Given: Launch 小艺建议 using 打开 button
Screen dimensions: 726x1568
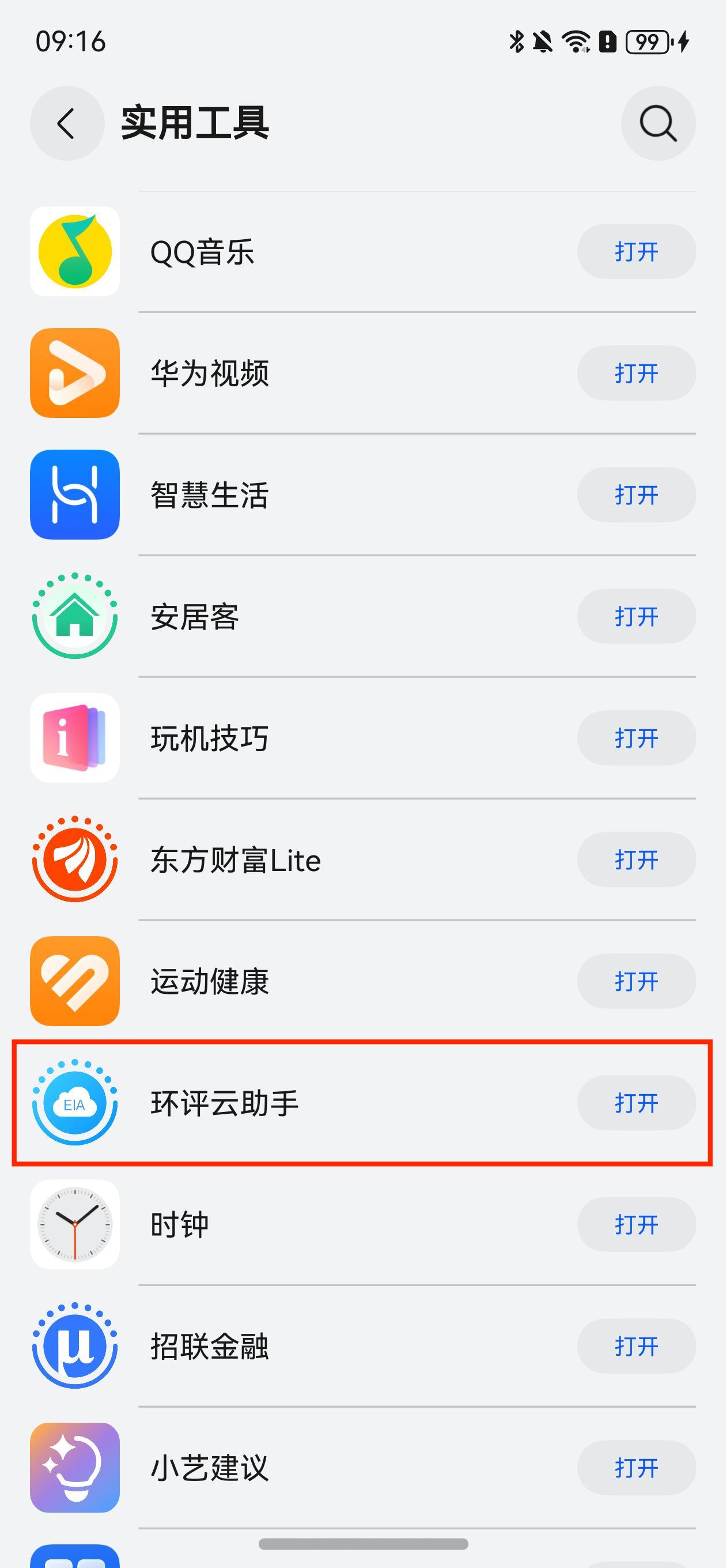Looking at the screenshot, I should tap(636, 1468).
